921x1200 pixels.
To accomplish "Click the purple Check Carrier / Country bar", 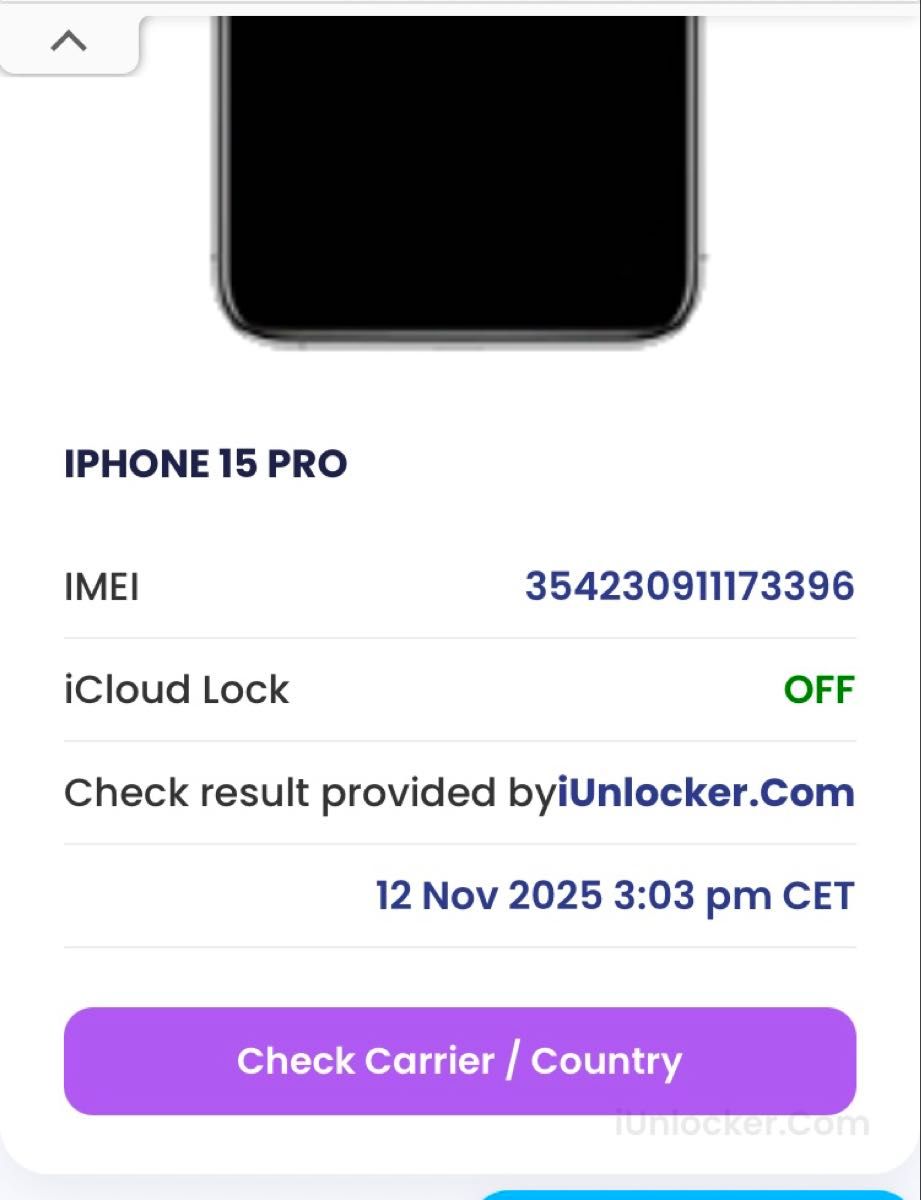I will pyautogui.click(x=460, y=1061).
